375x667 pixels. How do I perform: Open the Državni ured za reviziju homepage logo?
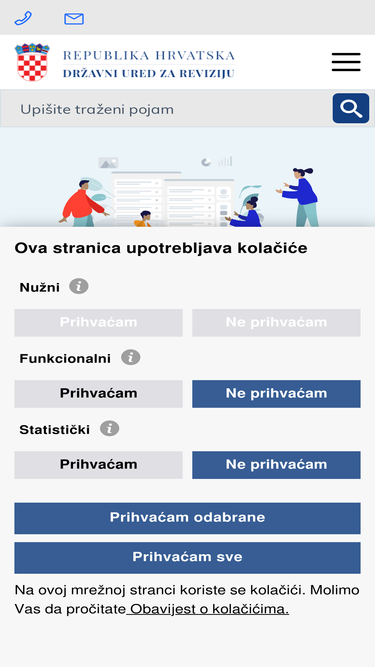[x=125, y=62]
